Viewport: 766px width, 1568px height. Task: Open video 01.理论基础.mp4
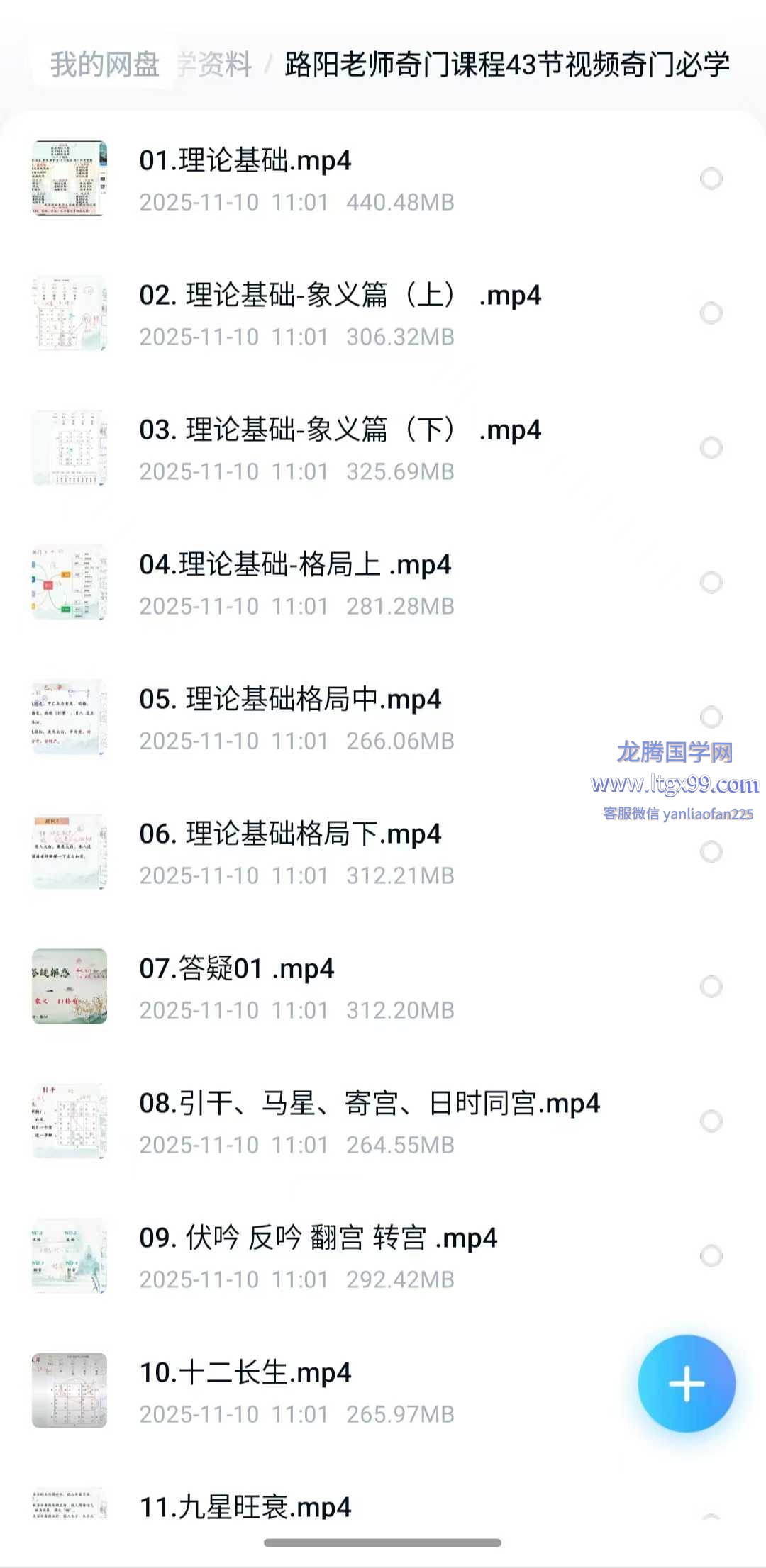[x=245, y=161]
